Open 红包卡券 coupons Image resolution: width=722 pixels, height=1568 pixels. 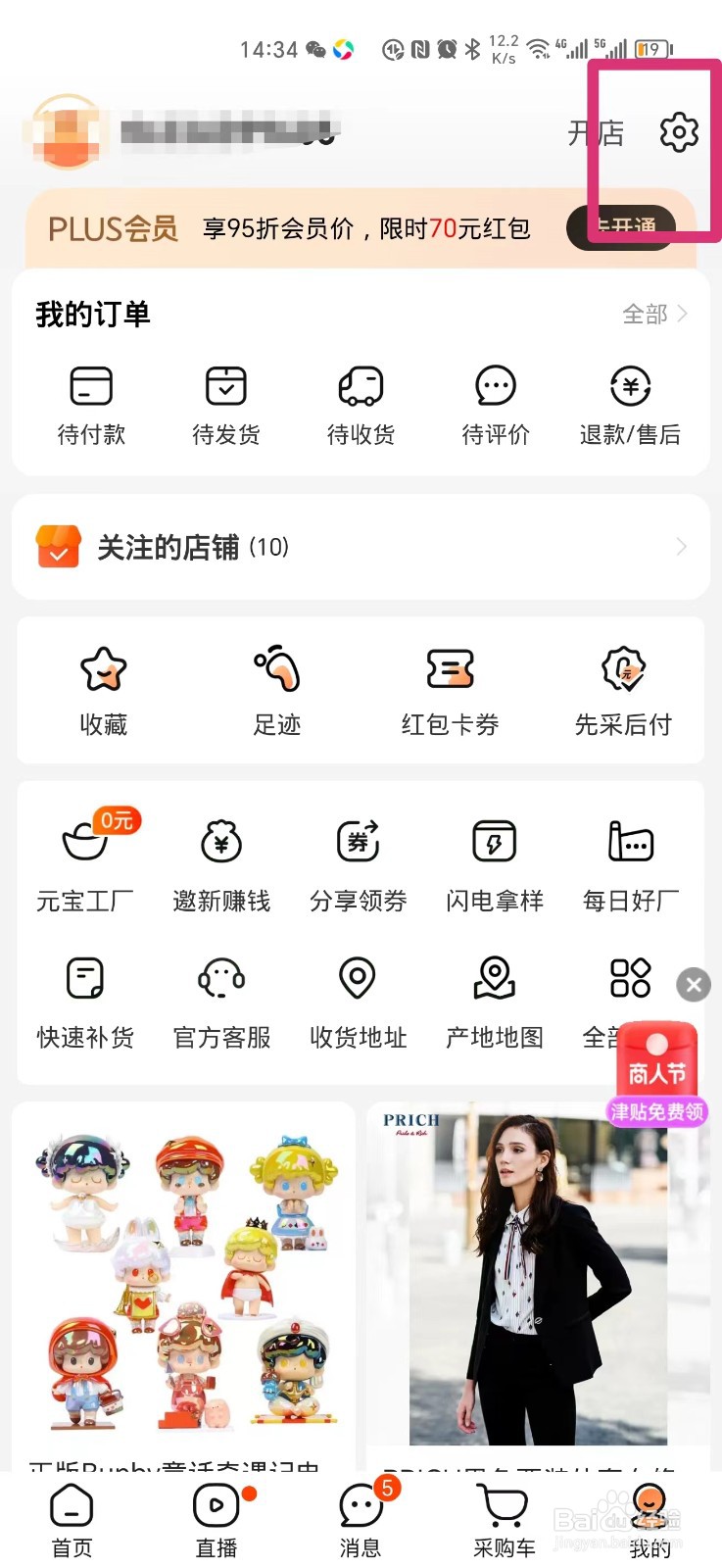[x=450, y=691]
